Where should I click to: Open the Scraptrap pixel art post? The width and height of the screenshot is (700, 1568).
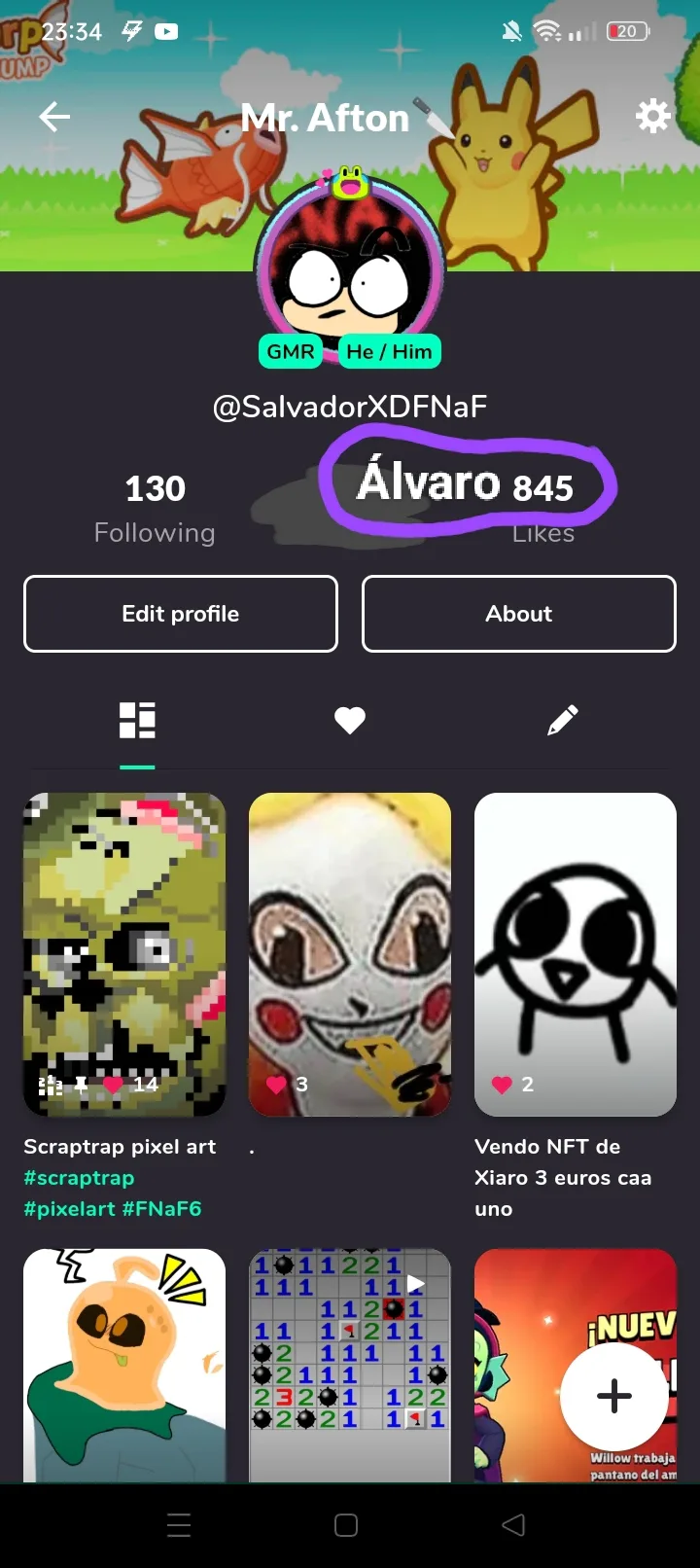coord(124,953)
